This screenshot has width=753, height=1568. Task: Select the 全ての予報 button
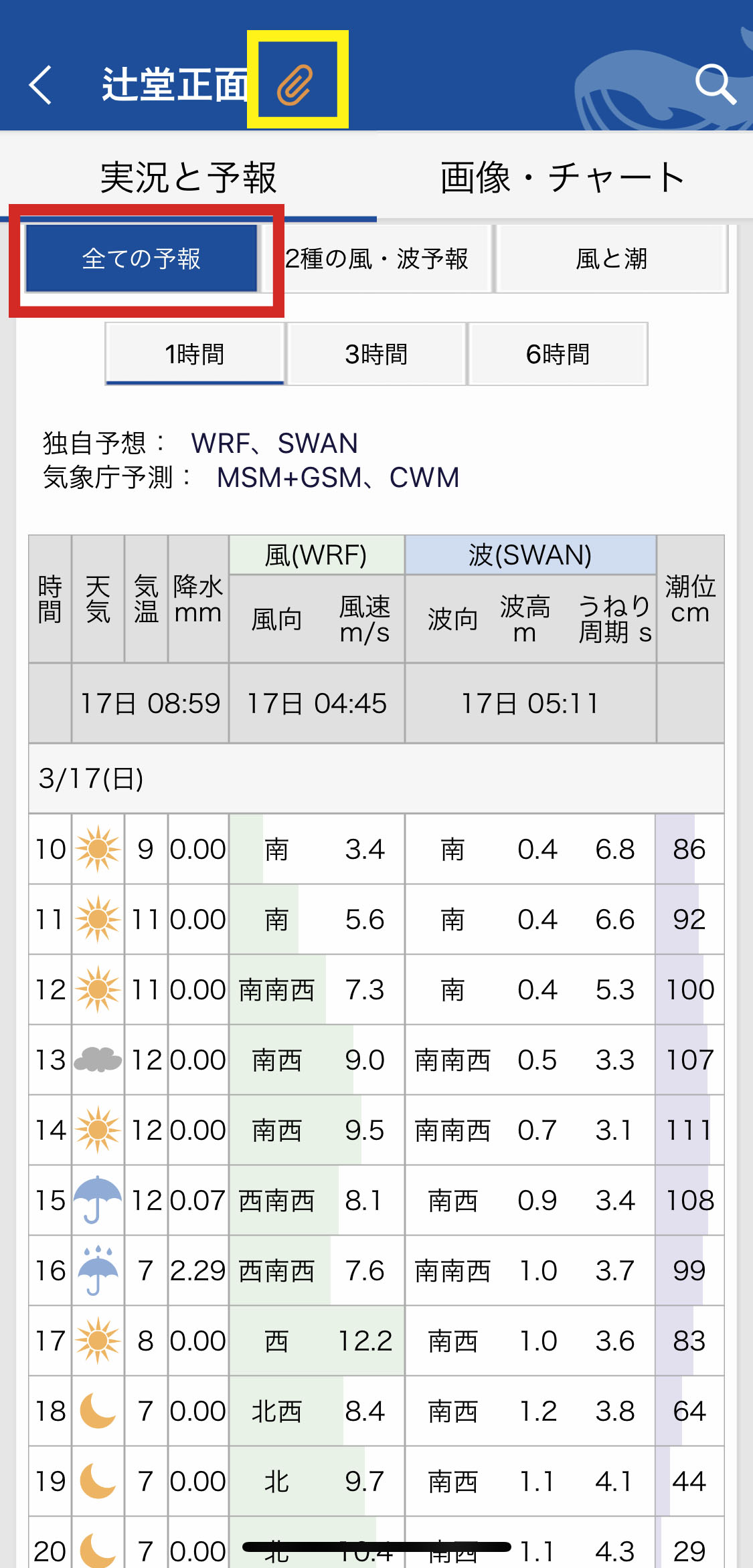tap(141, 259)
